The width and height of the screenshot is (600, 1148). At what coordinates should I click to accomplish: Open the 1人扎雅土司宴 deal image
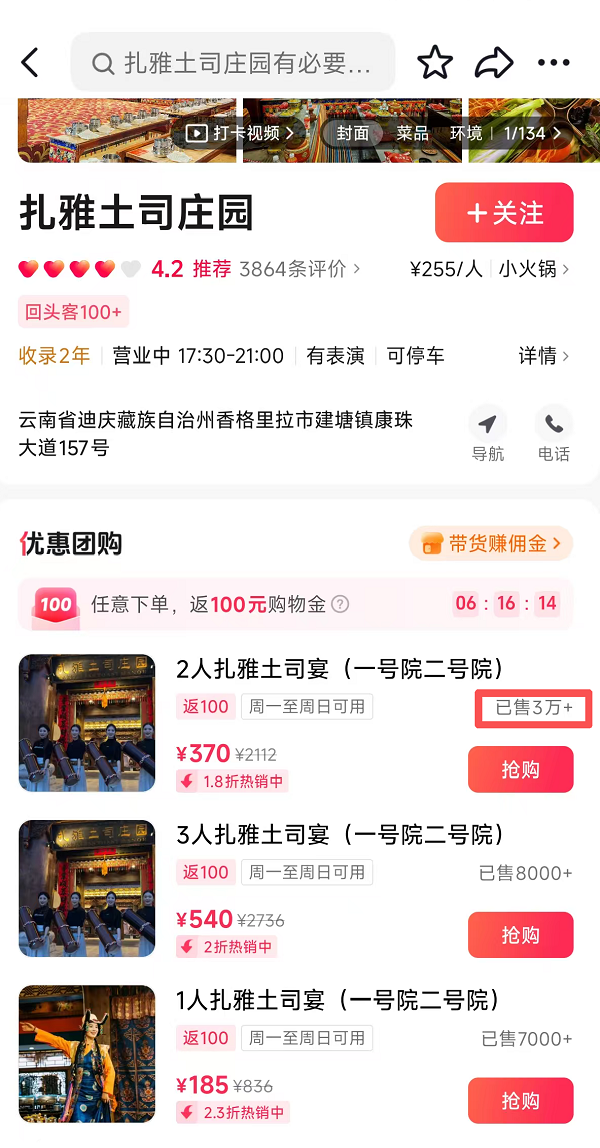(x=87, y=1053)
